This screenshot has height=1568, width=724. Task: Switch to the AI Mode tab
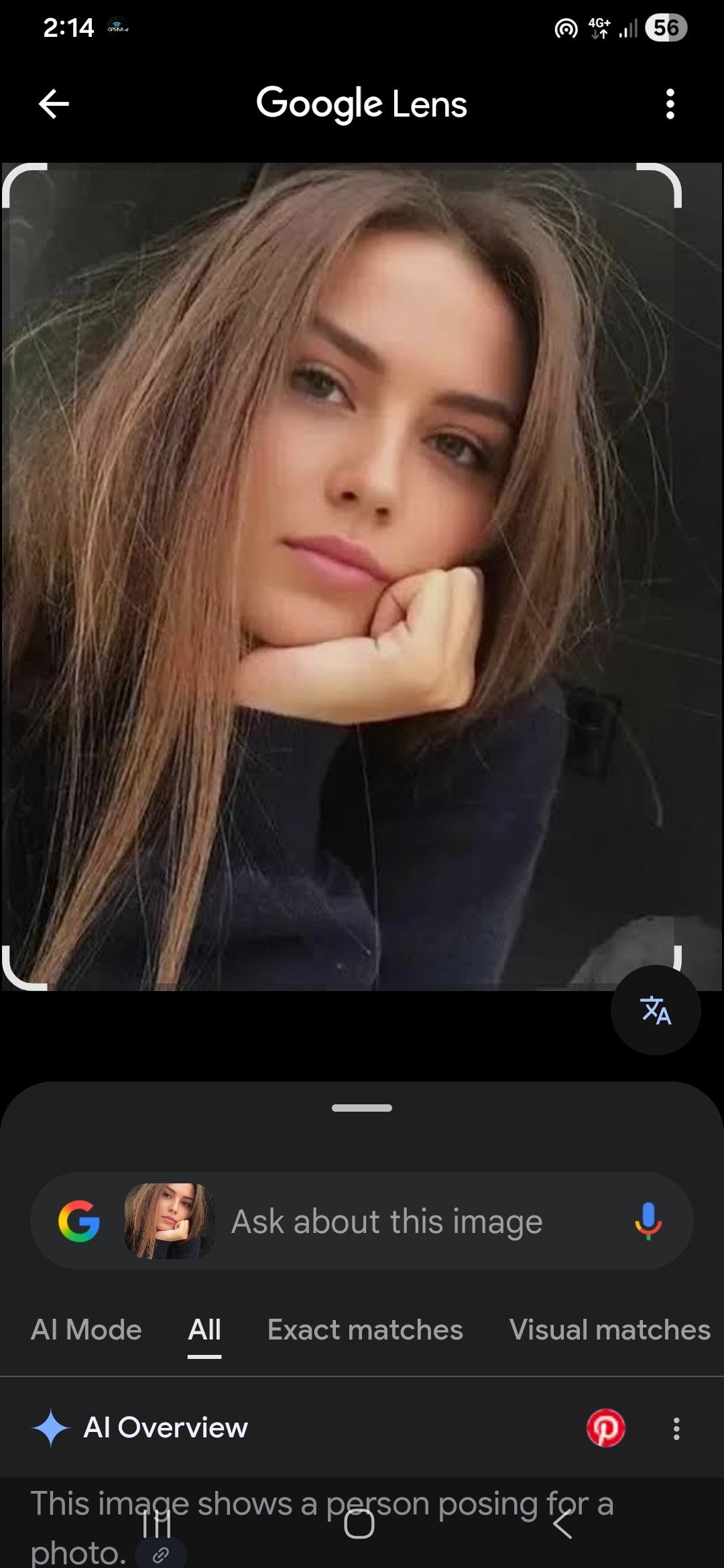[86, 1329]
